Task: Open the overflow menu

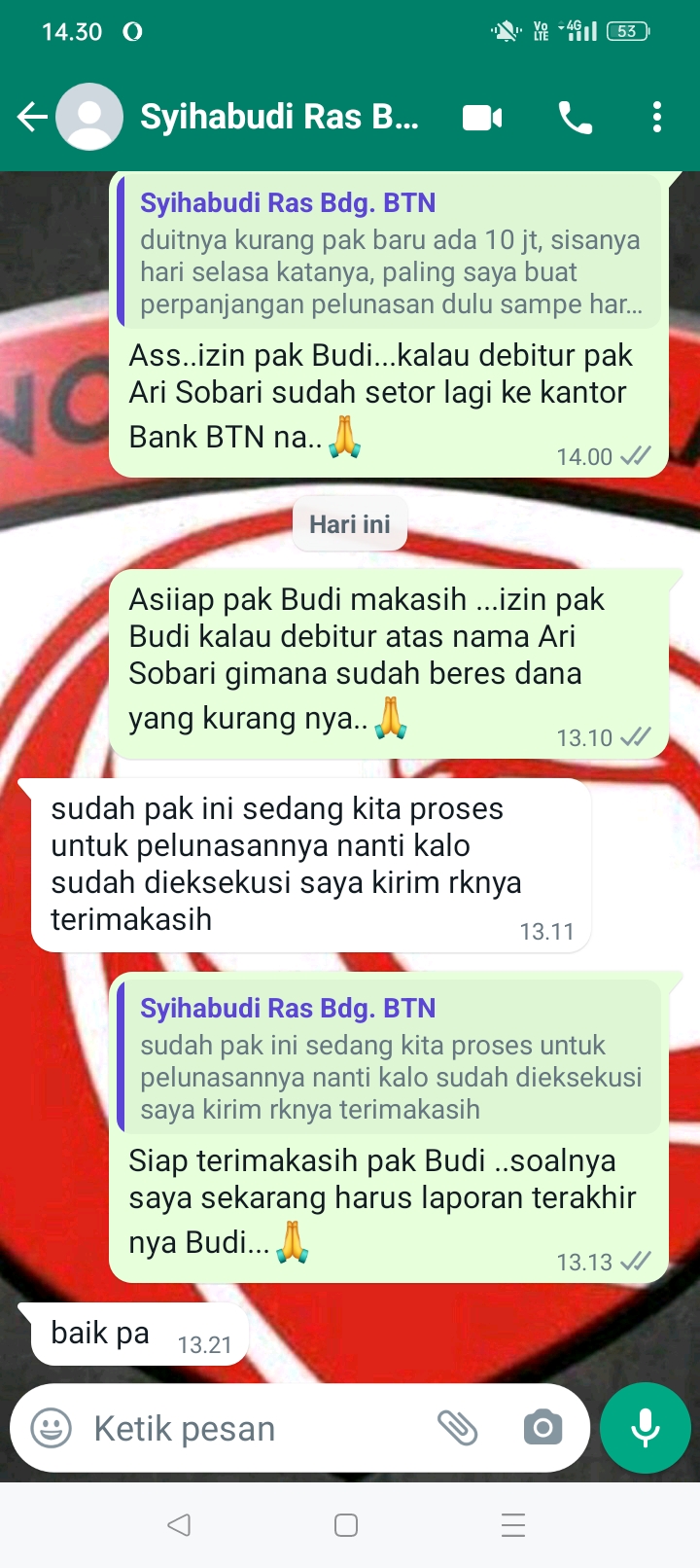Action: tap(657, 118)
